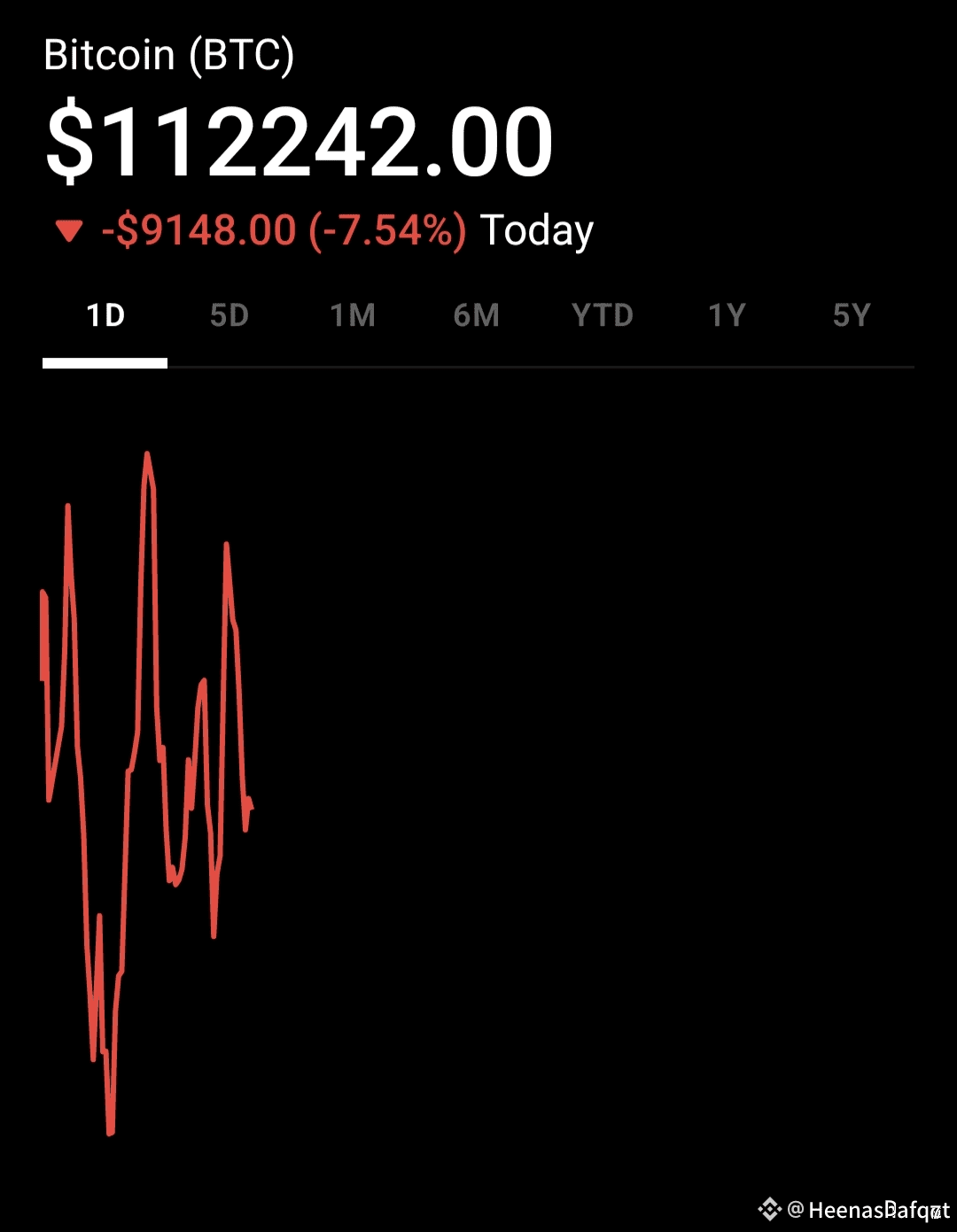Select the 1D time range tab
Image resolution: width=957 pixels, height=1232 pixels.
pos(105,315)
